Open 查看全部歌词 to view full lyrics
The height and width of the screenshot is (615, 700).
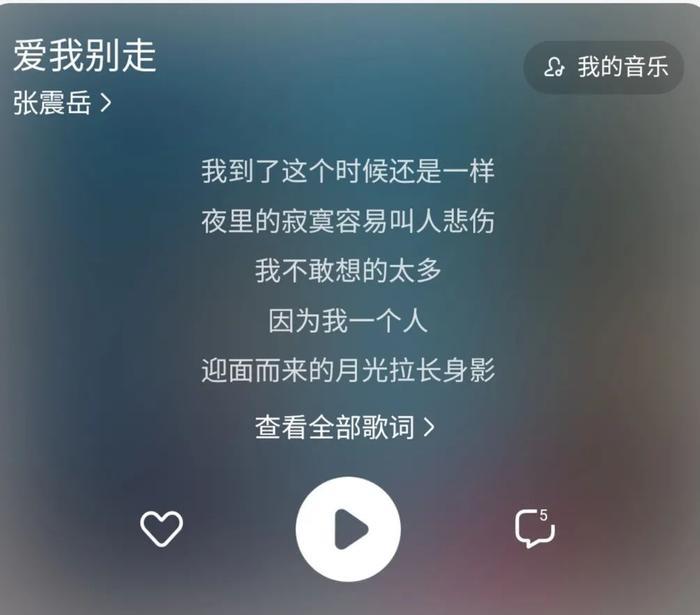345,428
